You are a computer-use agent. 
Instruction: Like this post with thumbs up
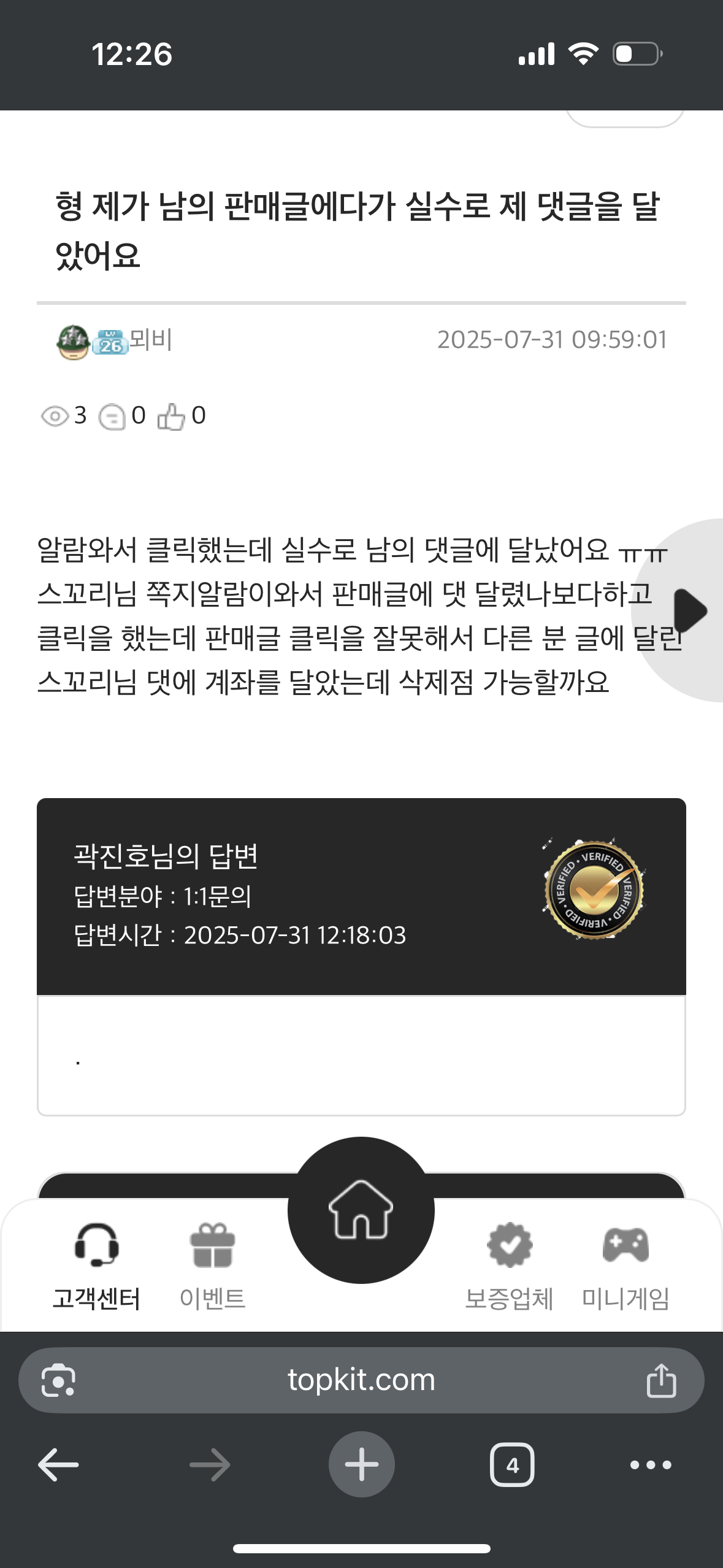[171, 417]
